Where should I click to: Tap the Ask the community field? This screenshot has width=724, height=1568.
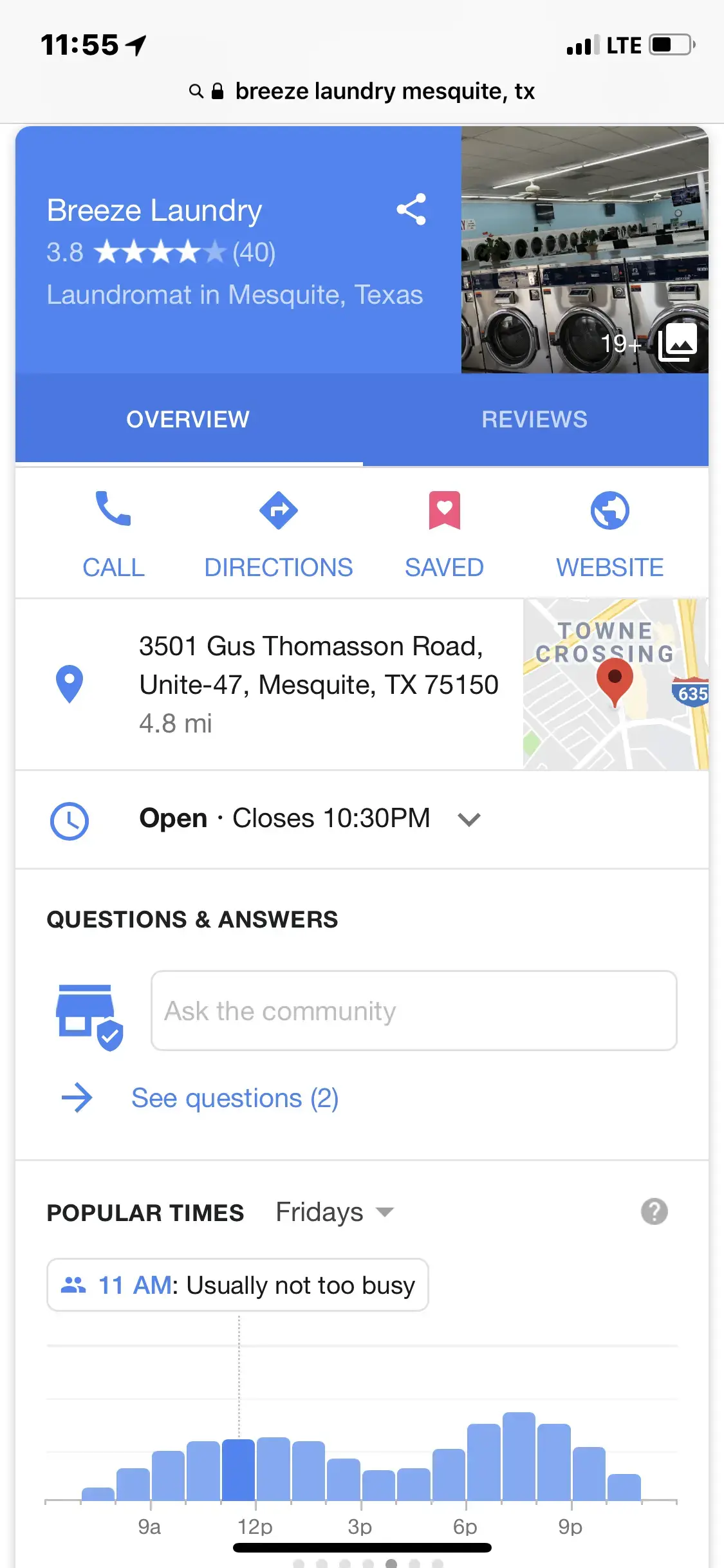click(x=413, y=1011)
